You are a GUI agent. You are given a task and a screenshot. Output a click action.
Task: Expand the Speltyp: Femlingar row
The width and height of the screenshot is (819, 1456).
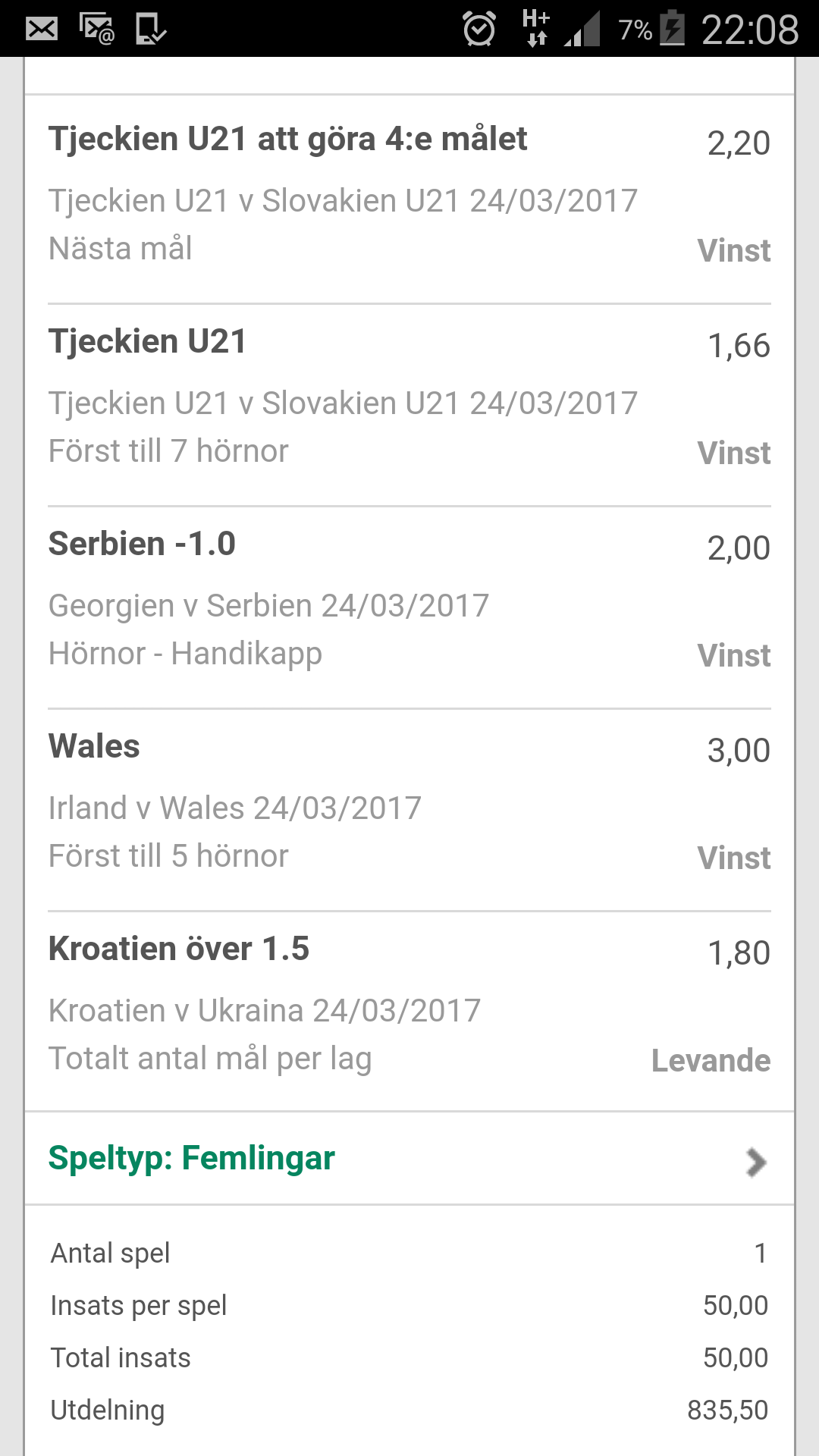pos(409,1158)
